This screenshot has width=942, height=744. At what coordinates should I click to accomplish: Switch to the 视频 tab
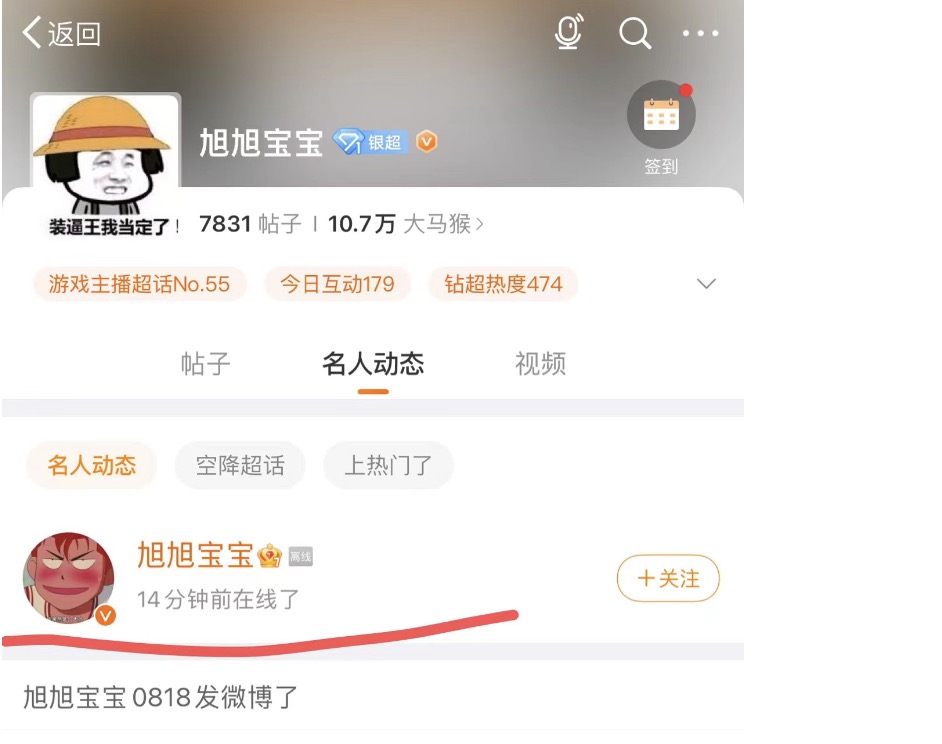(540, 363)
